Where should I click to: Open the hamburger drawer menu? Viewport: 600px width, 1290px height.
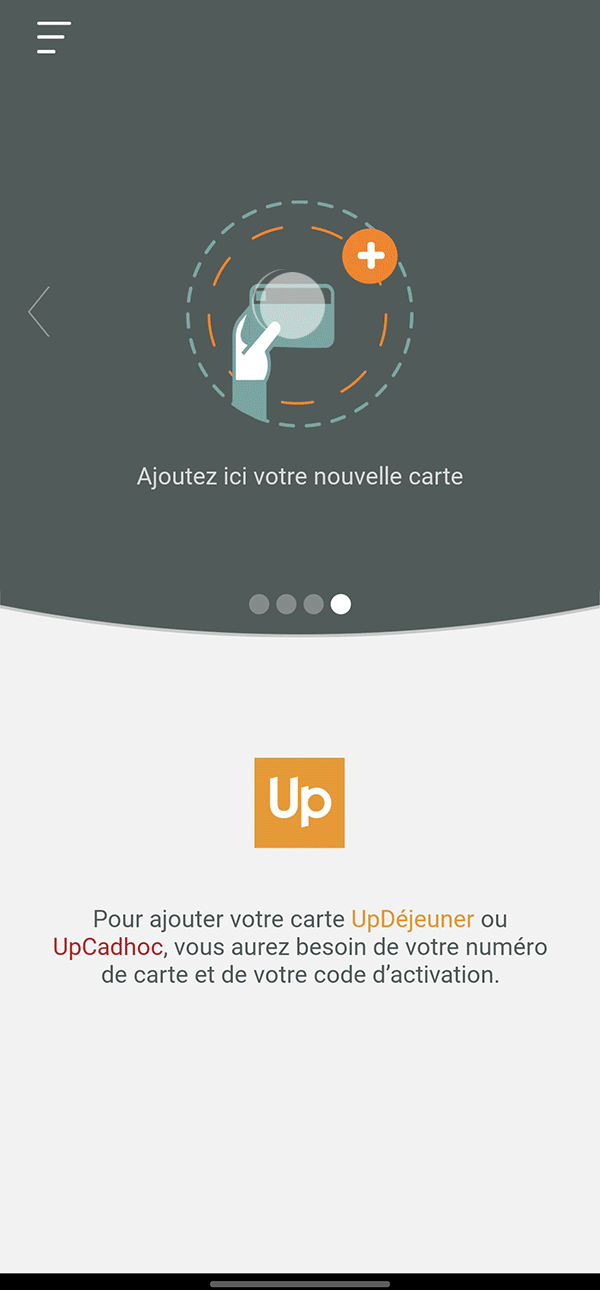pos(53,37)
